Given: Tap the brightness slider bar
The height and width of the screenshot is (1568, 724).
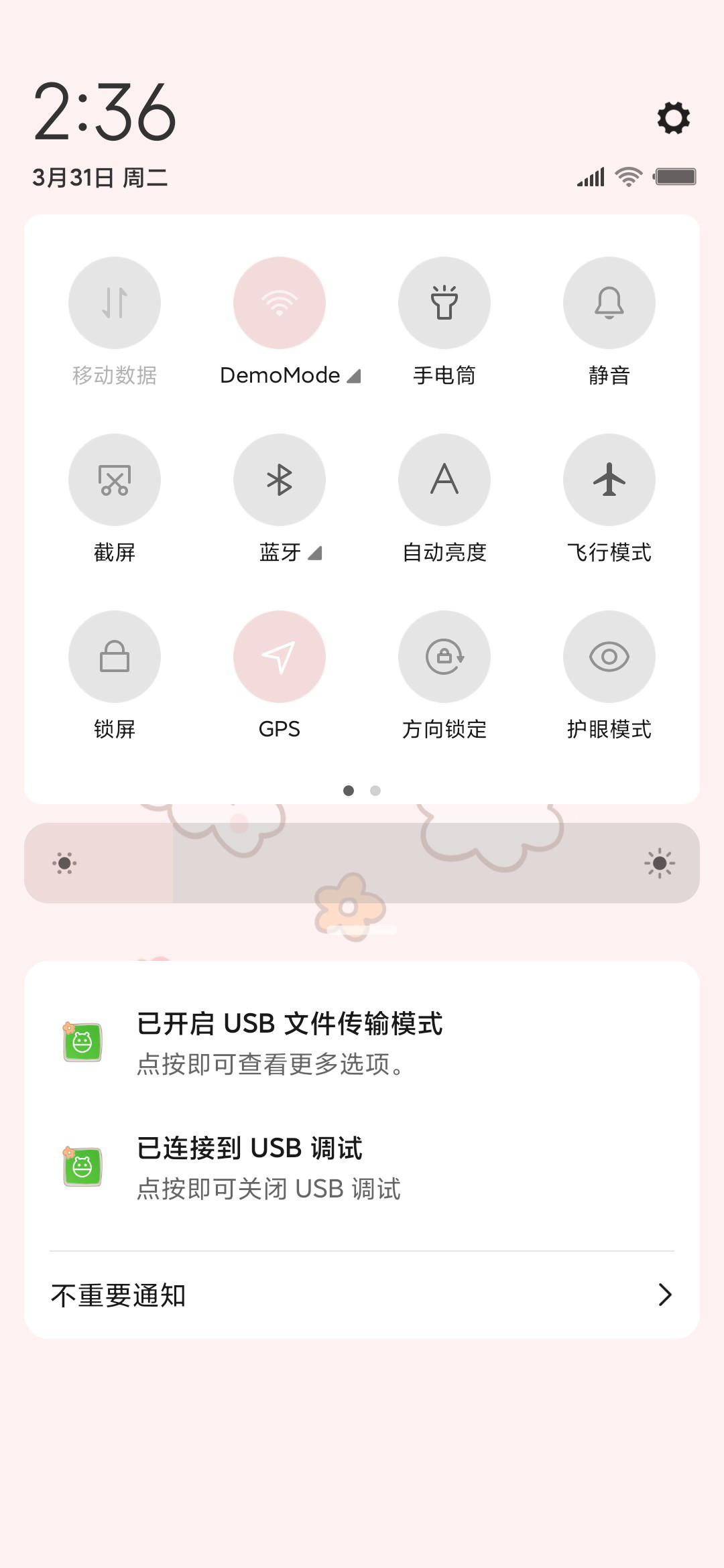Looking at the screenshot, I should (362, 863).
